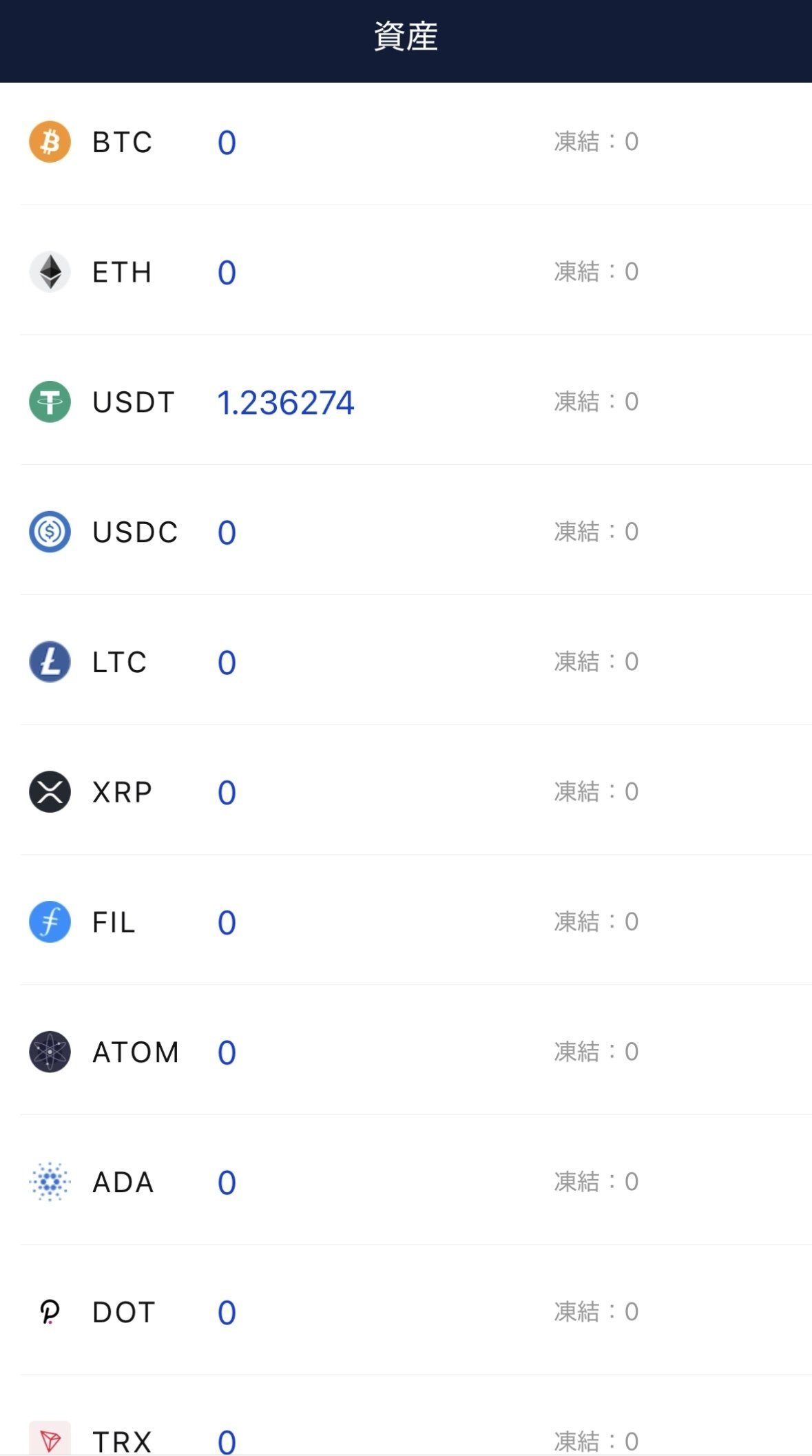The image size is (812, 1456).
Task: Select the FIL Filecoin icon
Action: [x=49, y=922]
